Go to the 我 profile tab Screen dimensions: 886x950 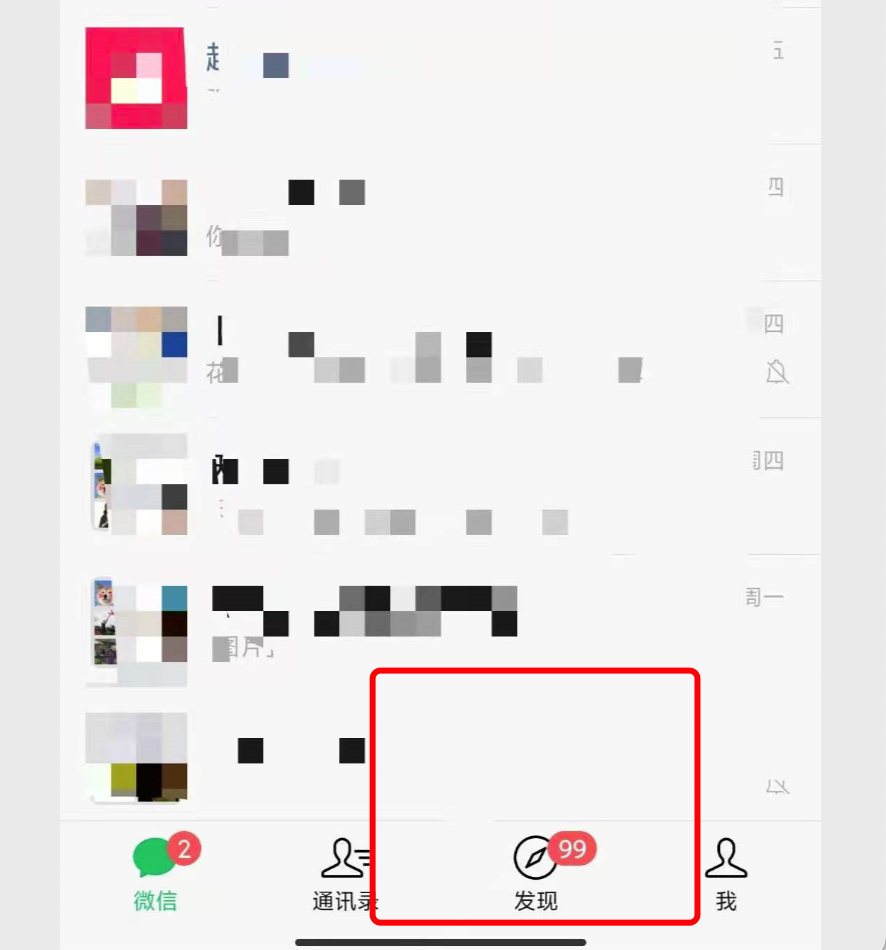coord(726,872)
